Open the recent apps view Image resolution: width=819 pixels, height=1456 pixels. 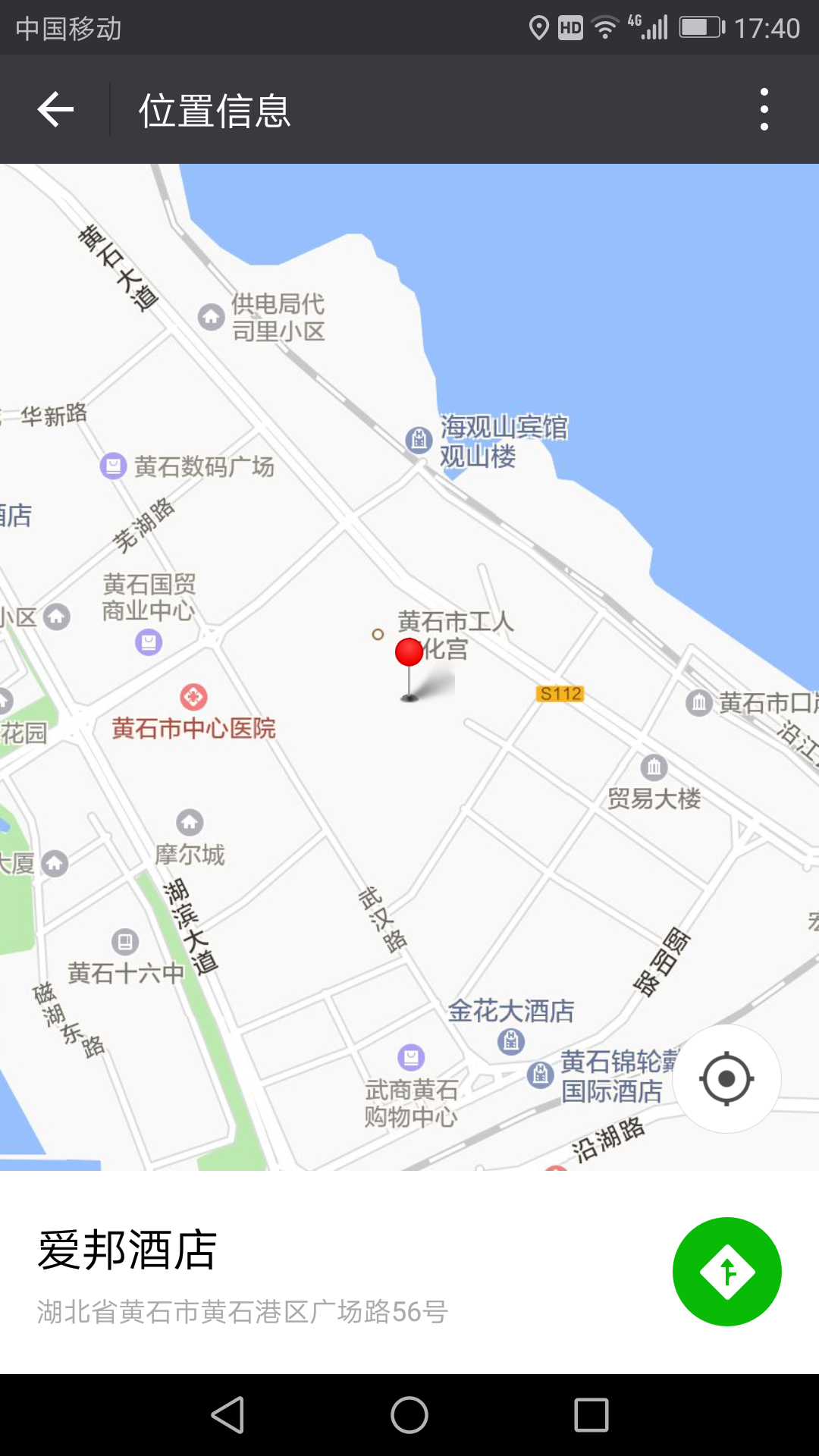click(591, 1415)
